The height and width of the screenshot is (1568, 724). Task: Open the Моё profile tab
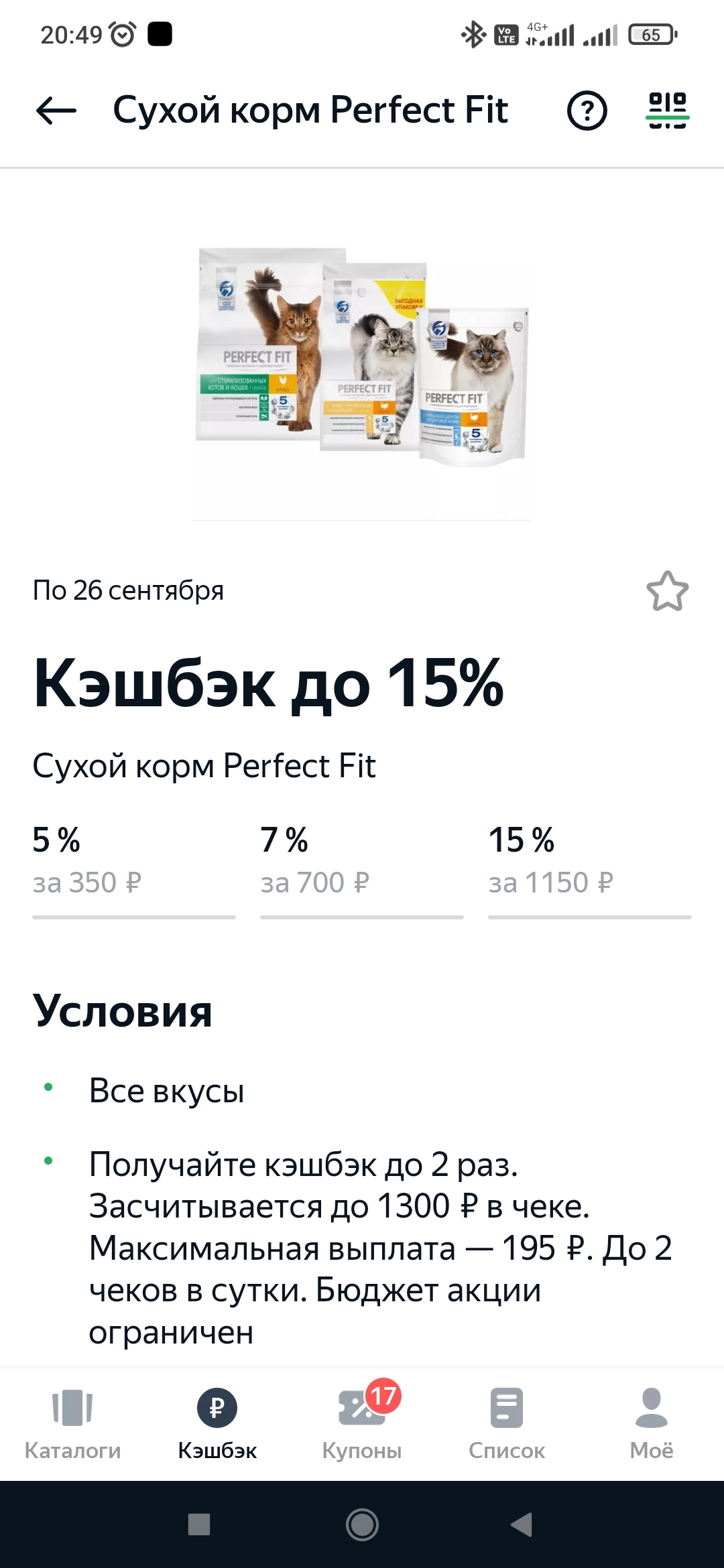(x=652, y=1423)
